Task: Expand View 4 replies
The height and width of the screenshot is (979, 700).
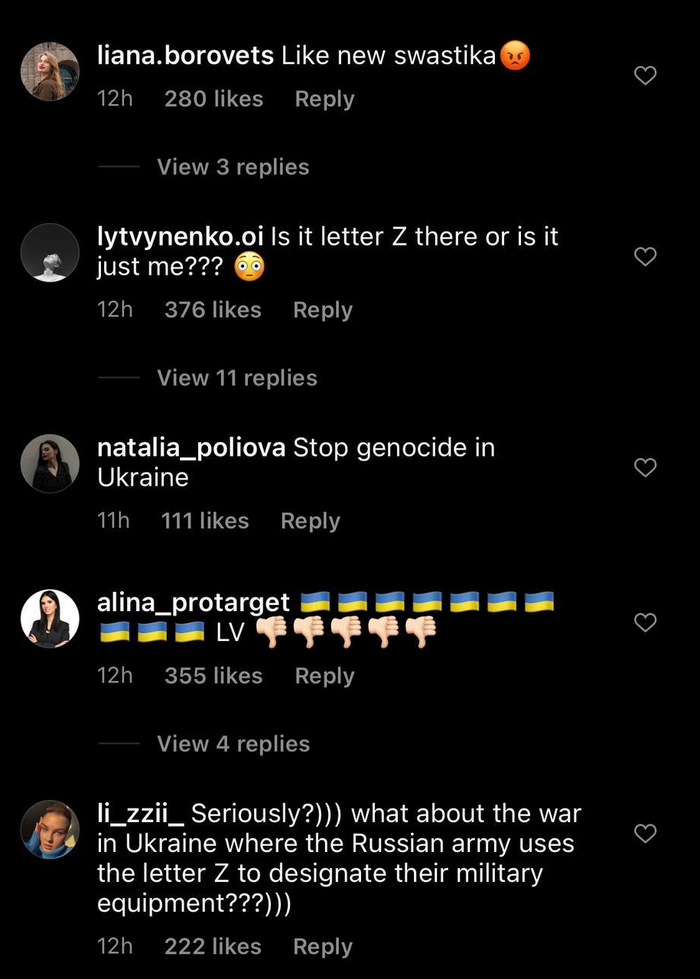Action: (233, 744)
